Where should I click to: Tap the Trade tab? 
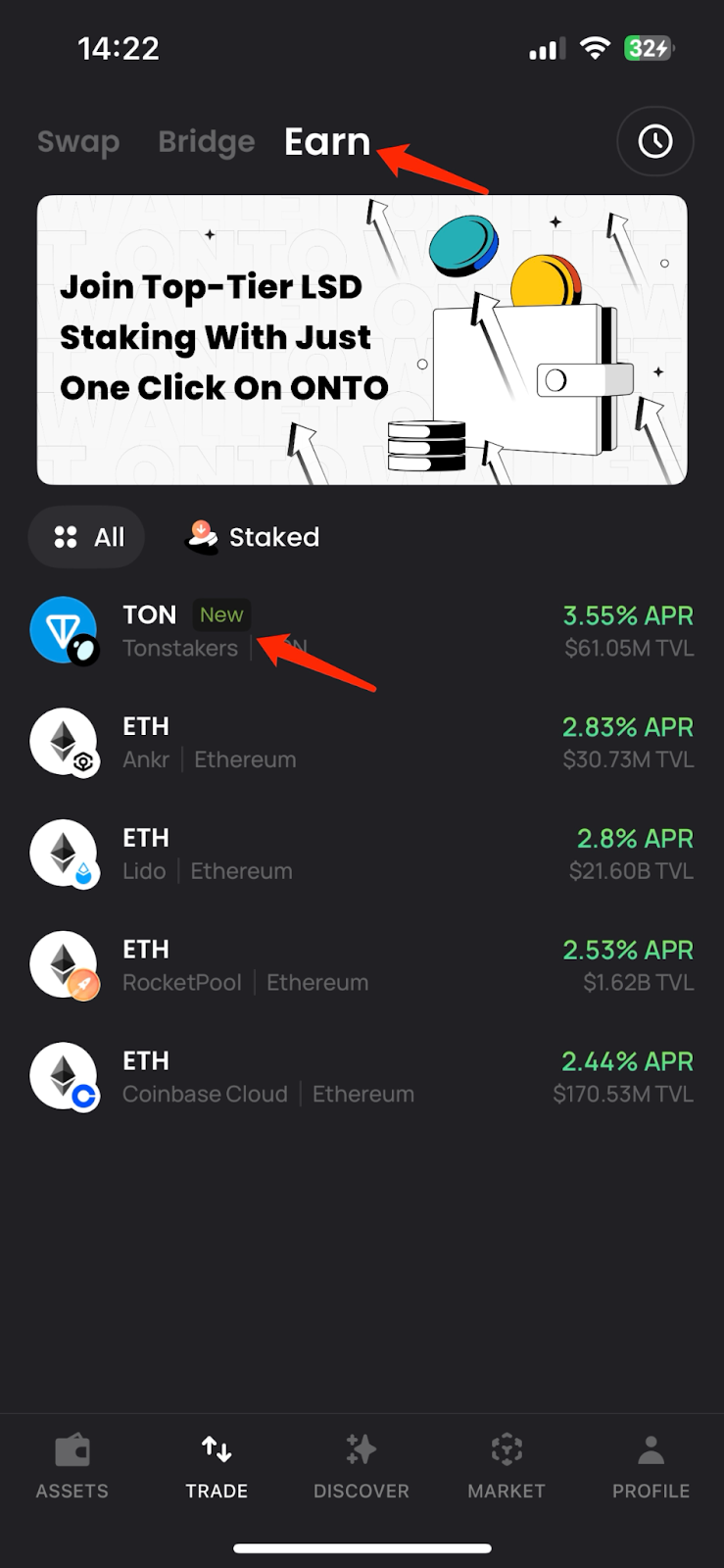[217, 1466]
